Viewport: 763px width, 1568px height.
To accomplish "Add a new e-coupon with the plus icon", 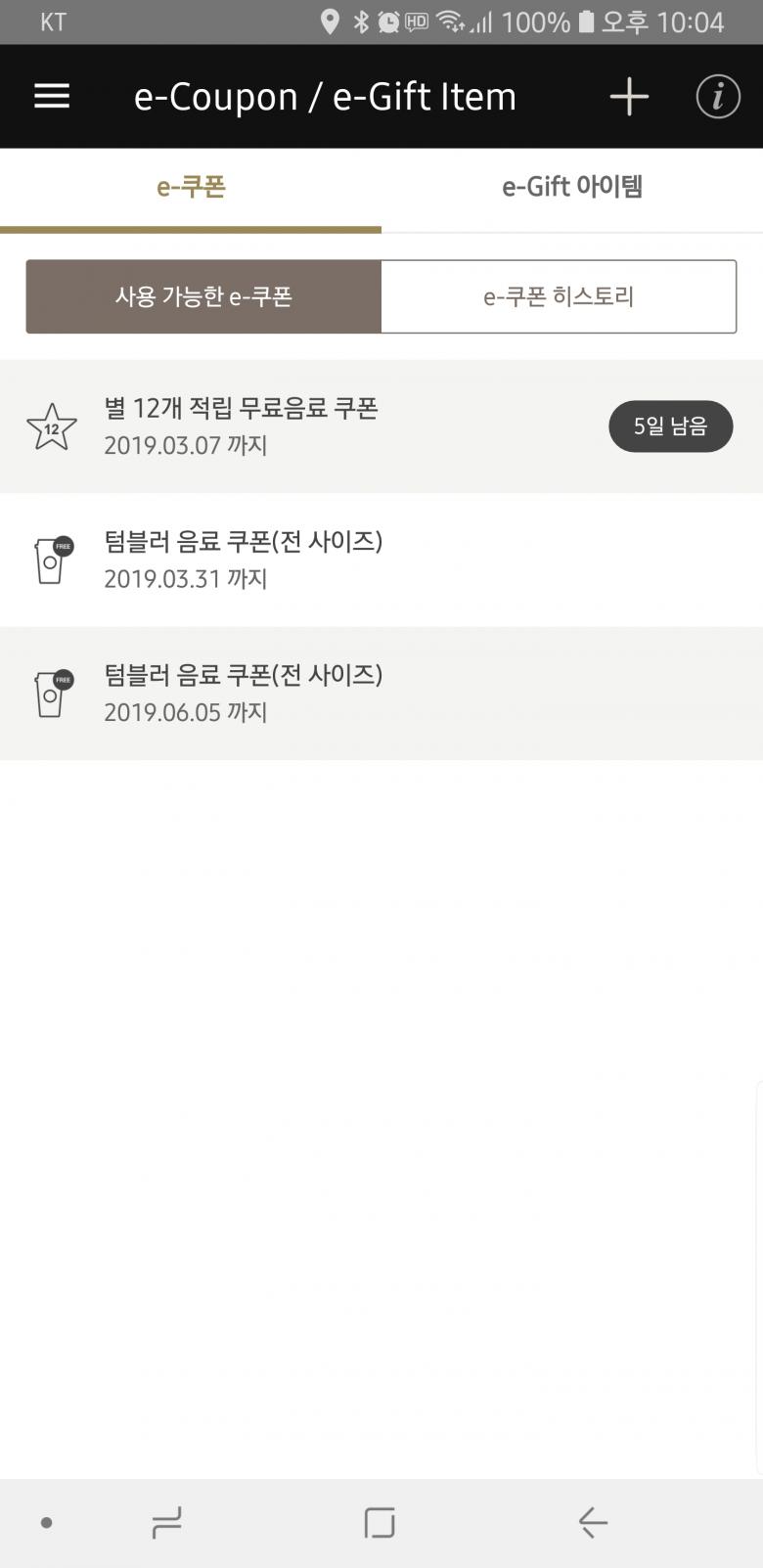I will [629, 96].
